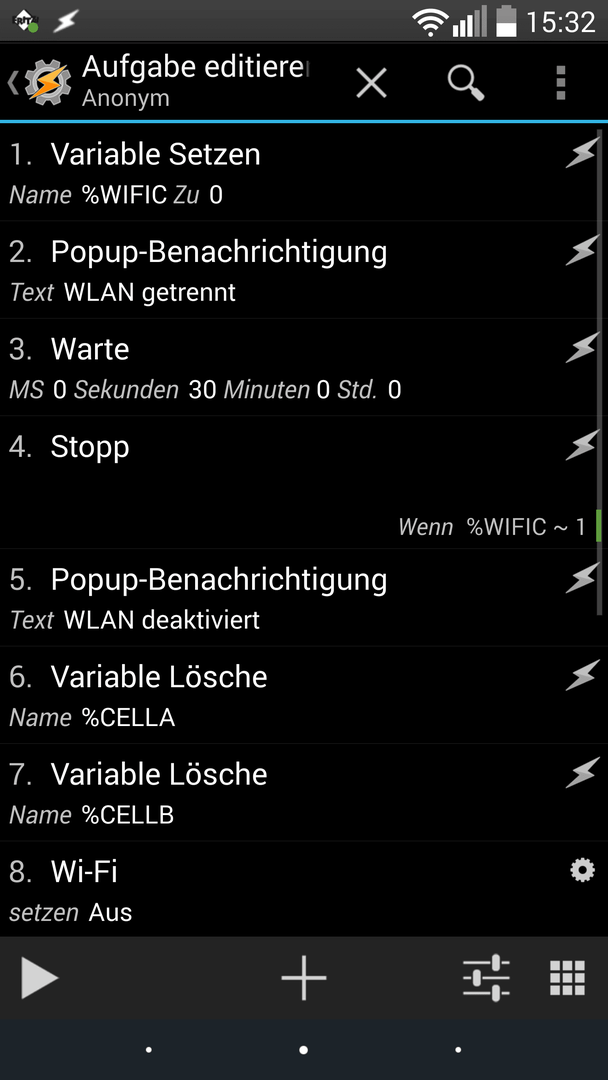608x1080 pixels.
Task: Go back via the Tasker icon
Action: 40,82
